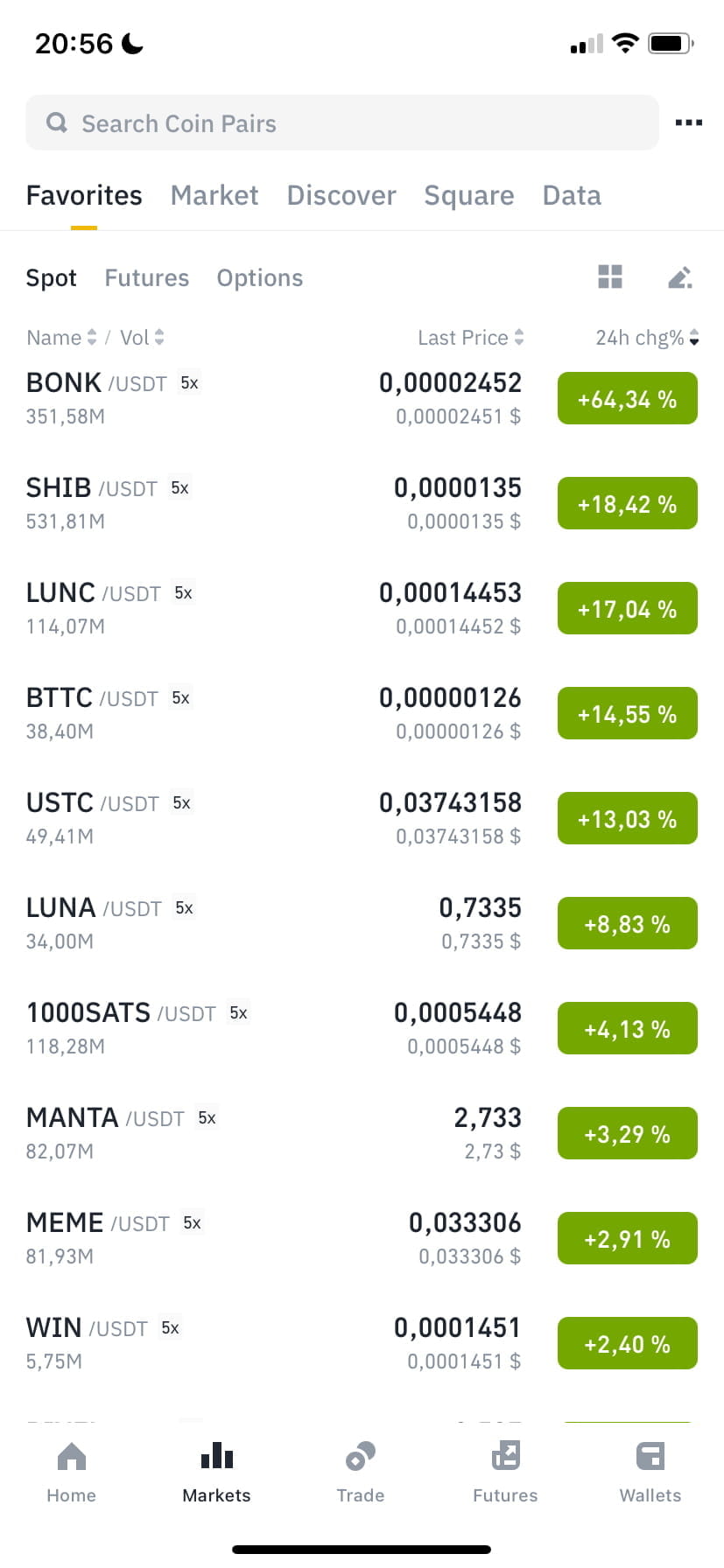This screenshot has height=1568, width=724.
Task: Expand sorting options for Name column
Action: [91, 337]
